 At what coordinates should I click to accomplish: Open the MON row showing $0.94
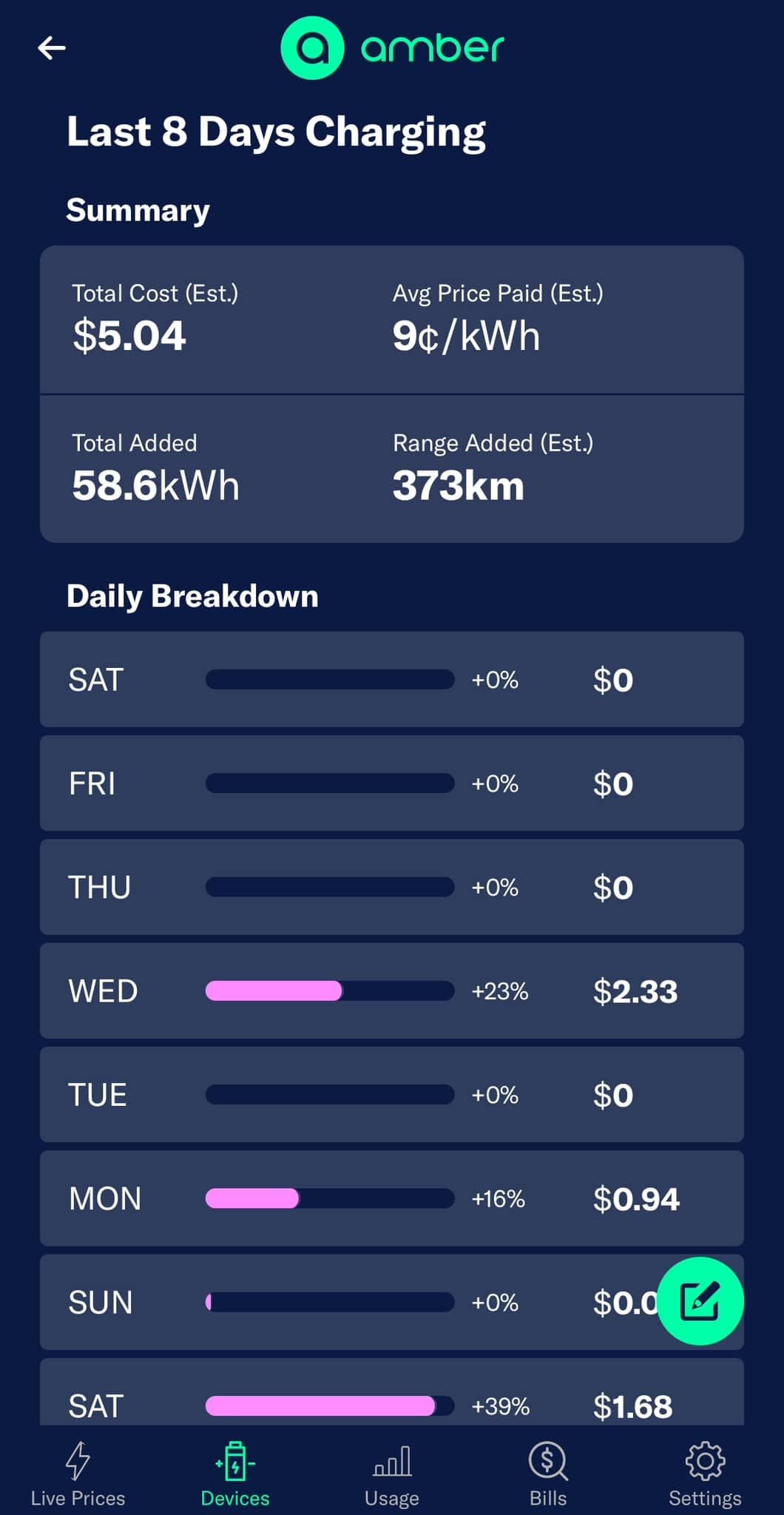click(x=392, y=1198)
